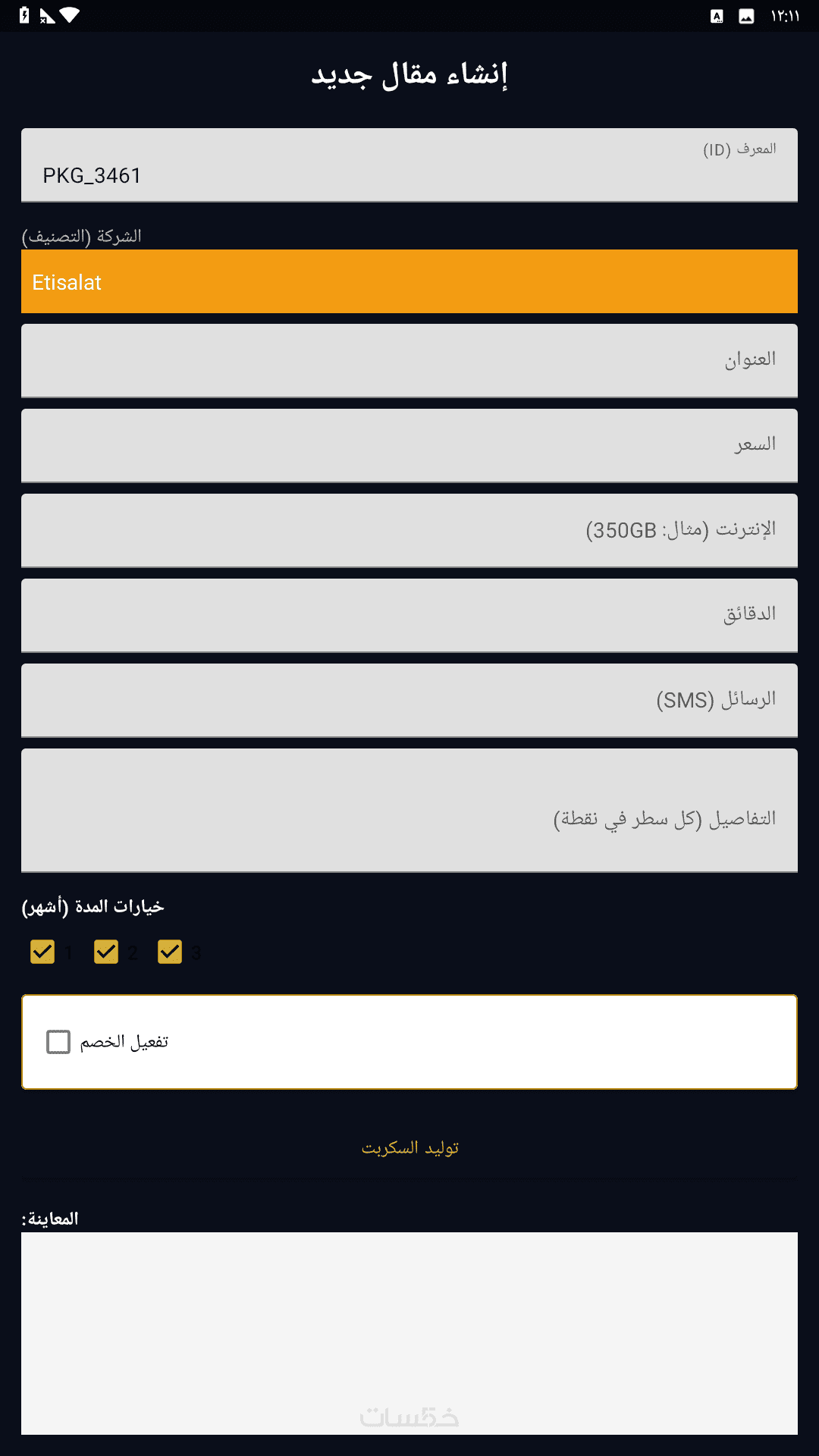Open the Etisalat company dropdown
The width and height of the screenshot is (819, 1456).
pyautogui.click(x=409, y=282)
